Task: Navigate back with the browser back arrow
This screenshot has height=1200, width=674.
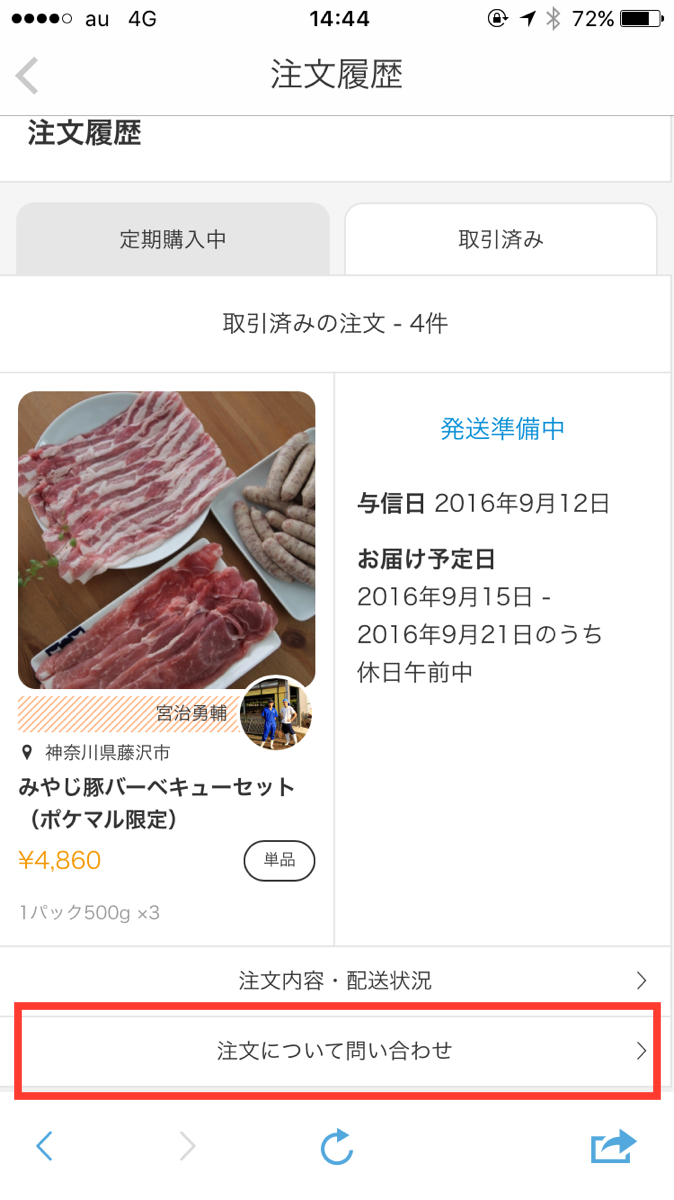Action: [x=44, y=1146]
